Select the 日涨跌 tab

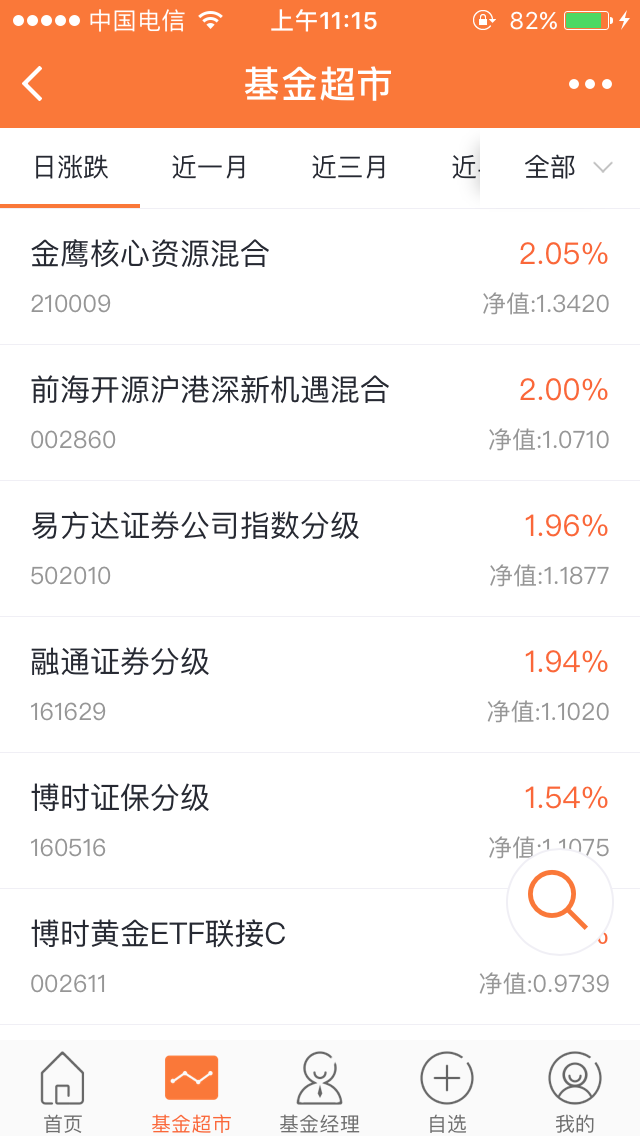[70, 168]
